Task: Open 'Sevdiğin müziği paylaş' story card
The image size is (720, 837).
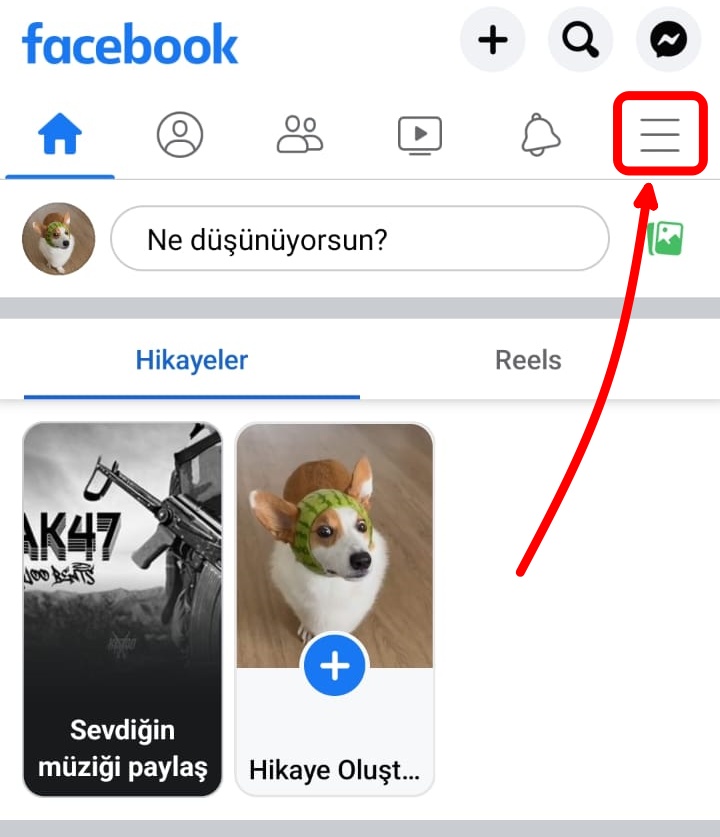Action: [x=122, y=610]
